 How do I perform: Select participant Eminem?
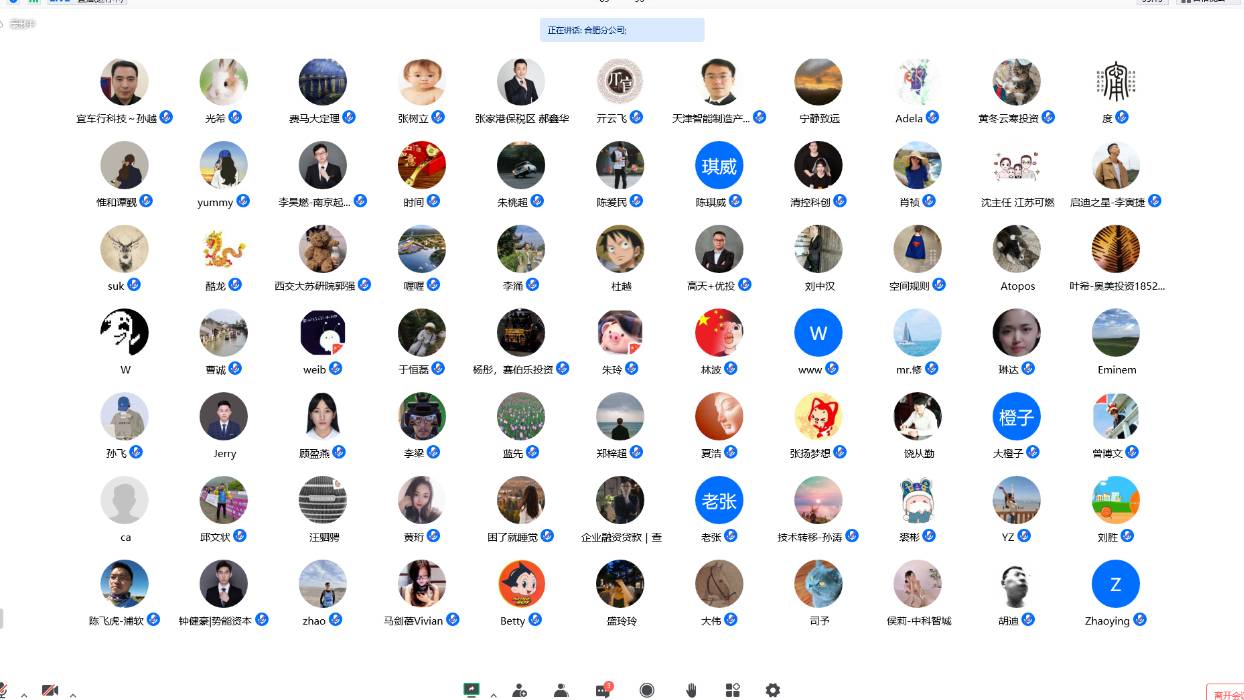(1116, 334)
